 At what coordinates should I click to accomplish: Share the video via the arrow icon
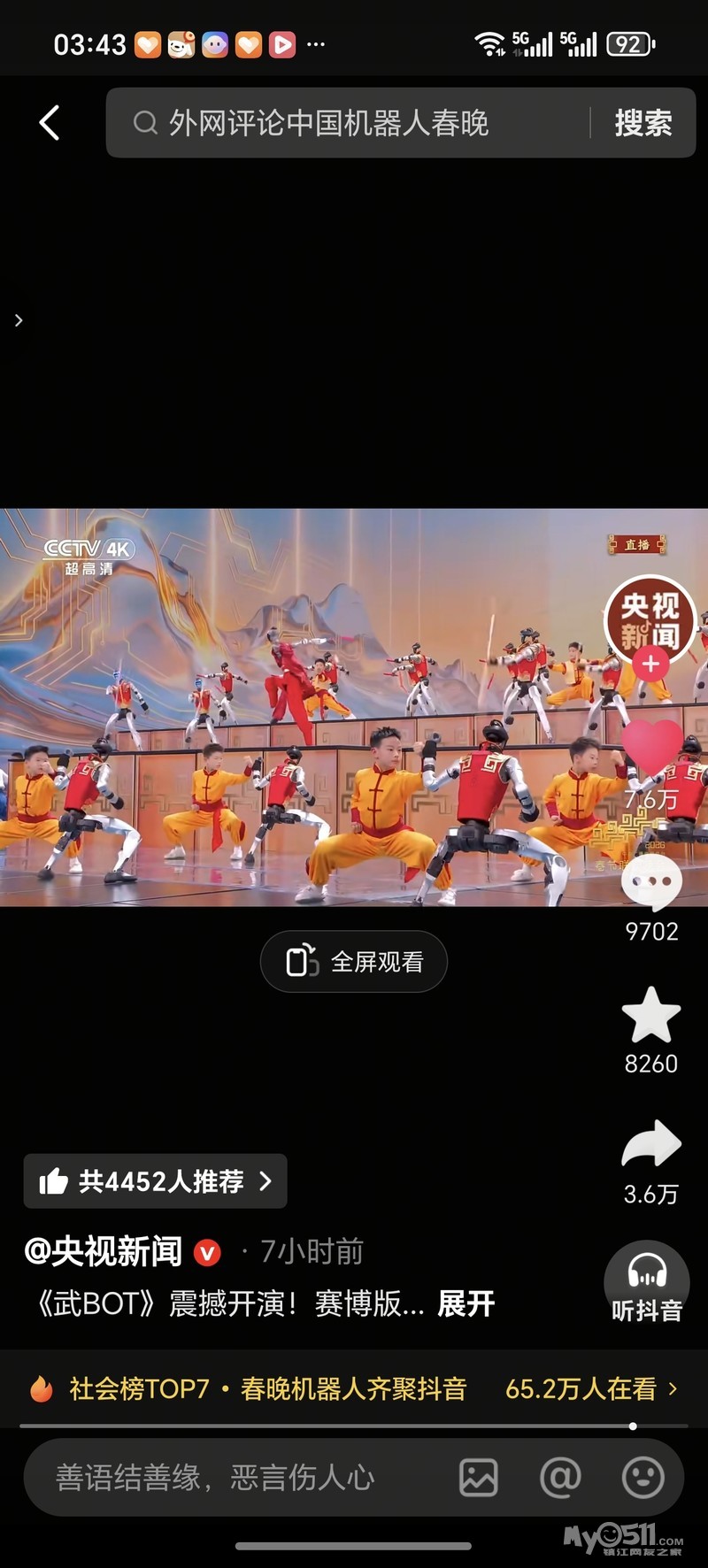[651, 1145]
